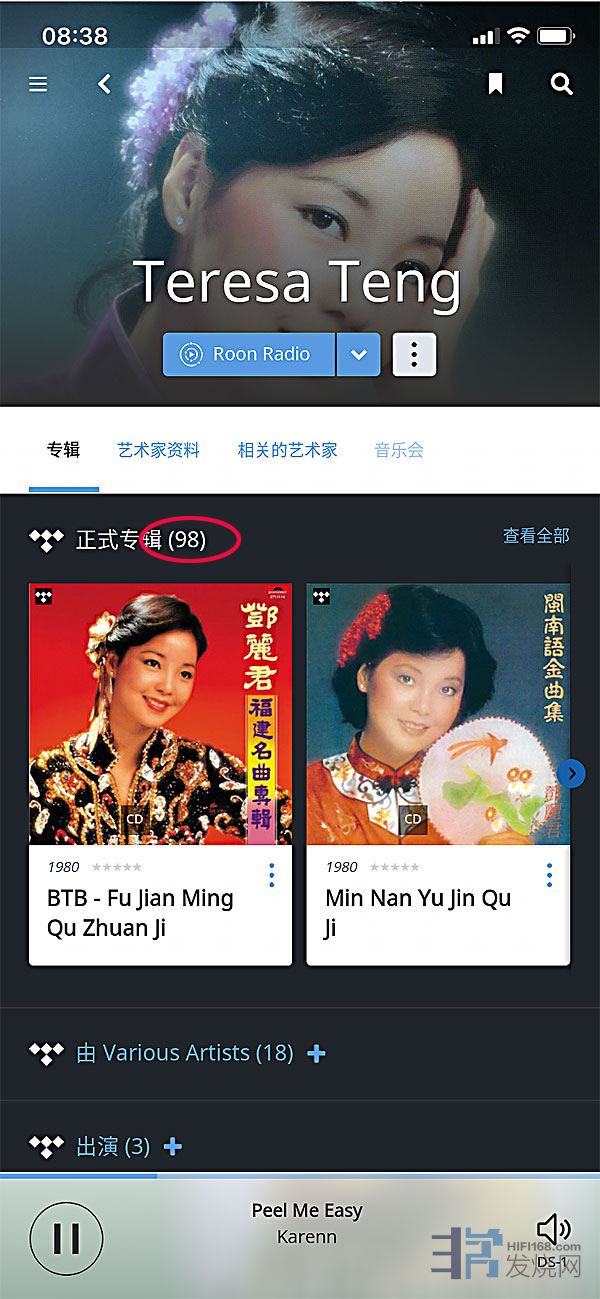Switch to the 相关的艺术家 tab
This screenshot has width=600, height=1299.
tap(287, 450)
